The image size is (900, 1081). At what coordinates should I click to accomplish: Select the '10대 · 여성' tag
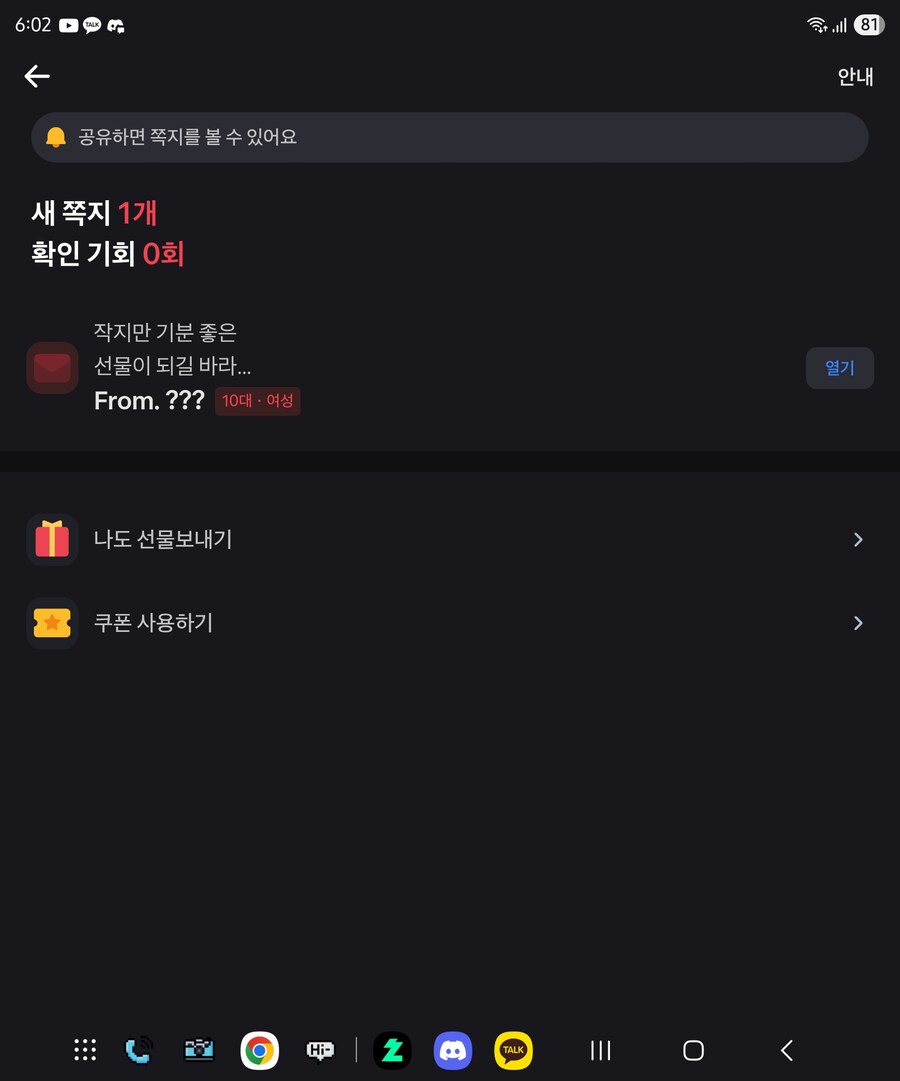[257, 400]
